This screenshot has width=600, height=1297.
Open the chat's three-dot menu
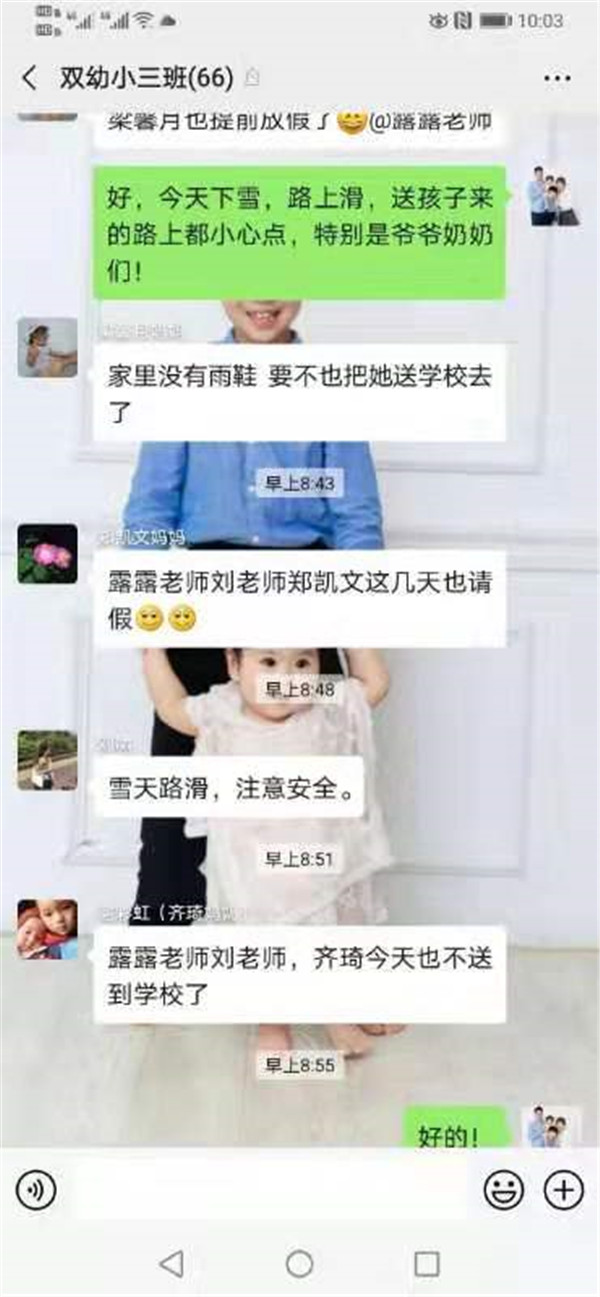(x=557, y=77)
